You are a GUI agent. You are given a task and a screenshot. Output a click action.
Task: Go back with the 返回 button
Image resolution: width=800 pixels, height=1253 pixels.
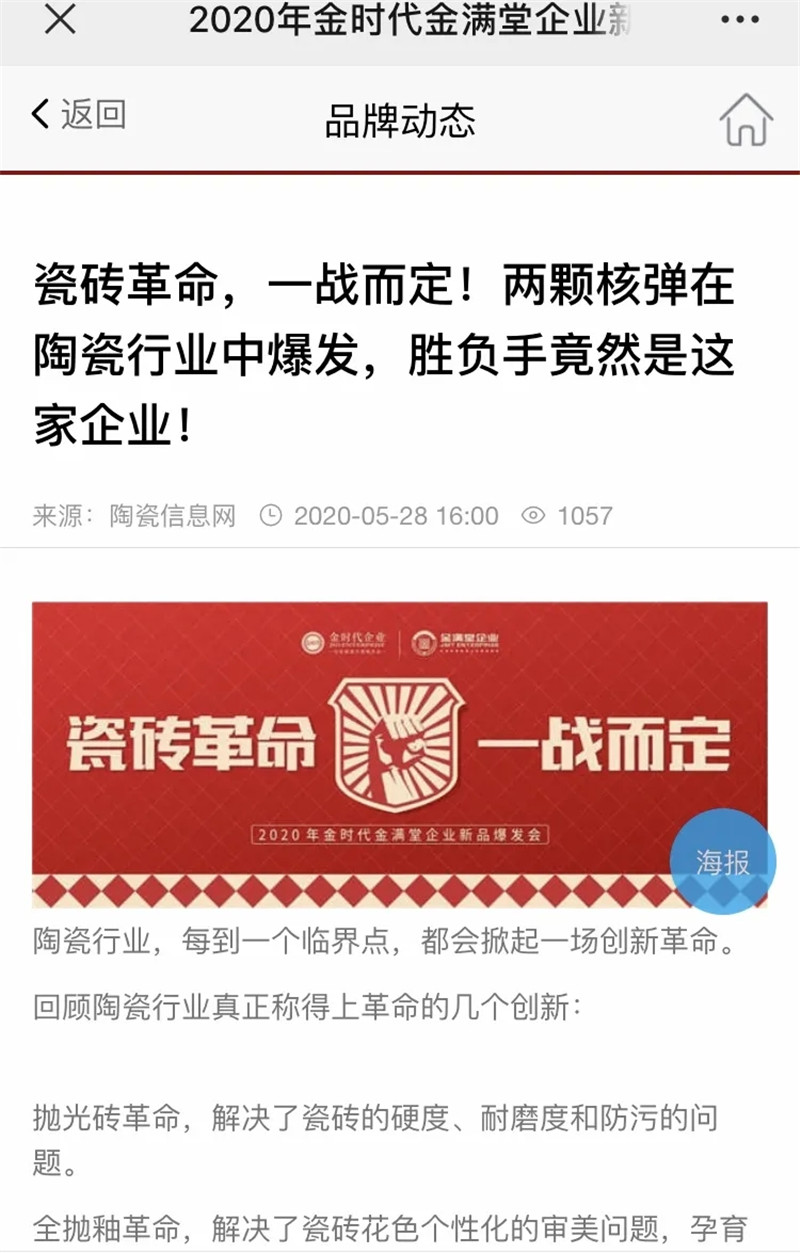(x=79, y=115)
